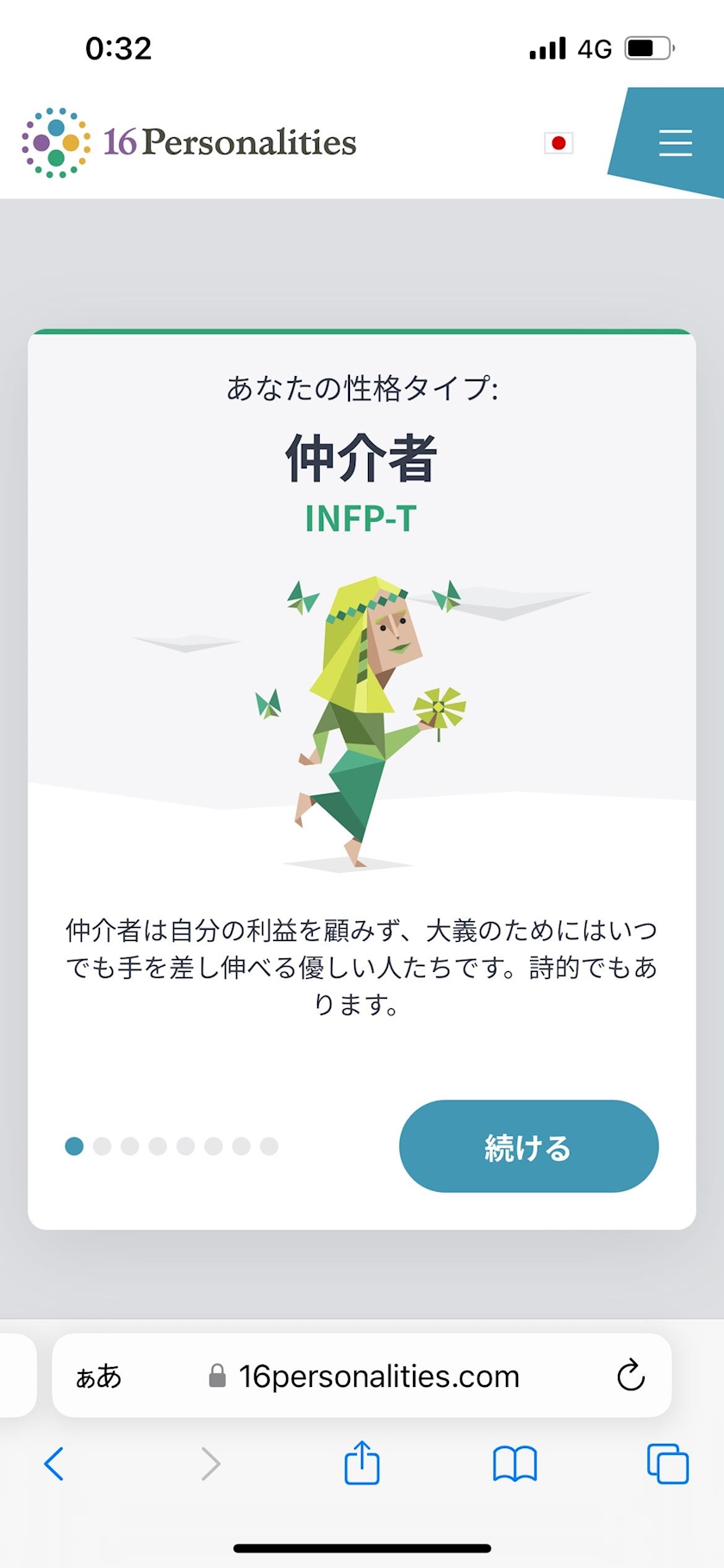The width and height of the screenshot is (724, 1568).
Task: Tap the 続ける button
Action: pyautogui.click(x=528, y=1146)
